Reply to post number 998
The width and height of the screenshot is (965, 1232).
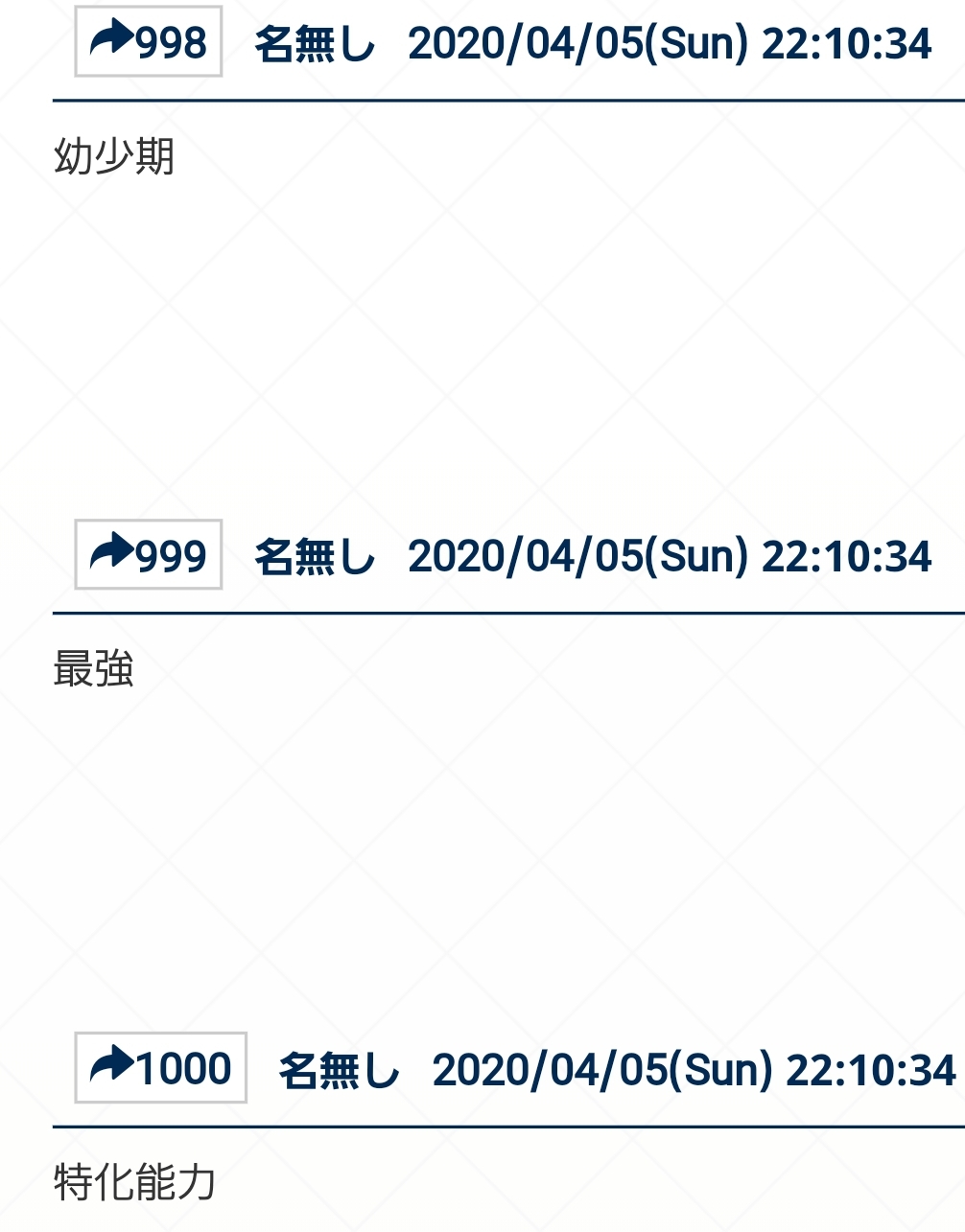point(149,42)
